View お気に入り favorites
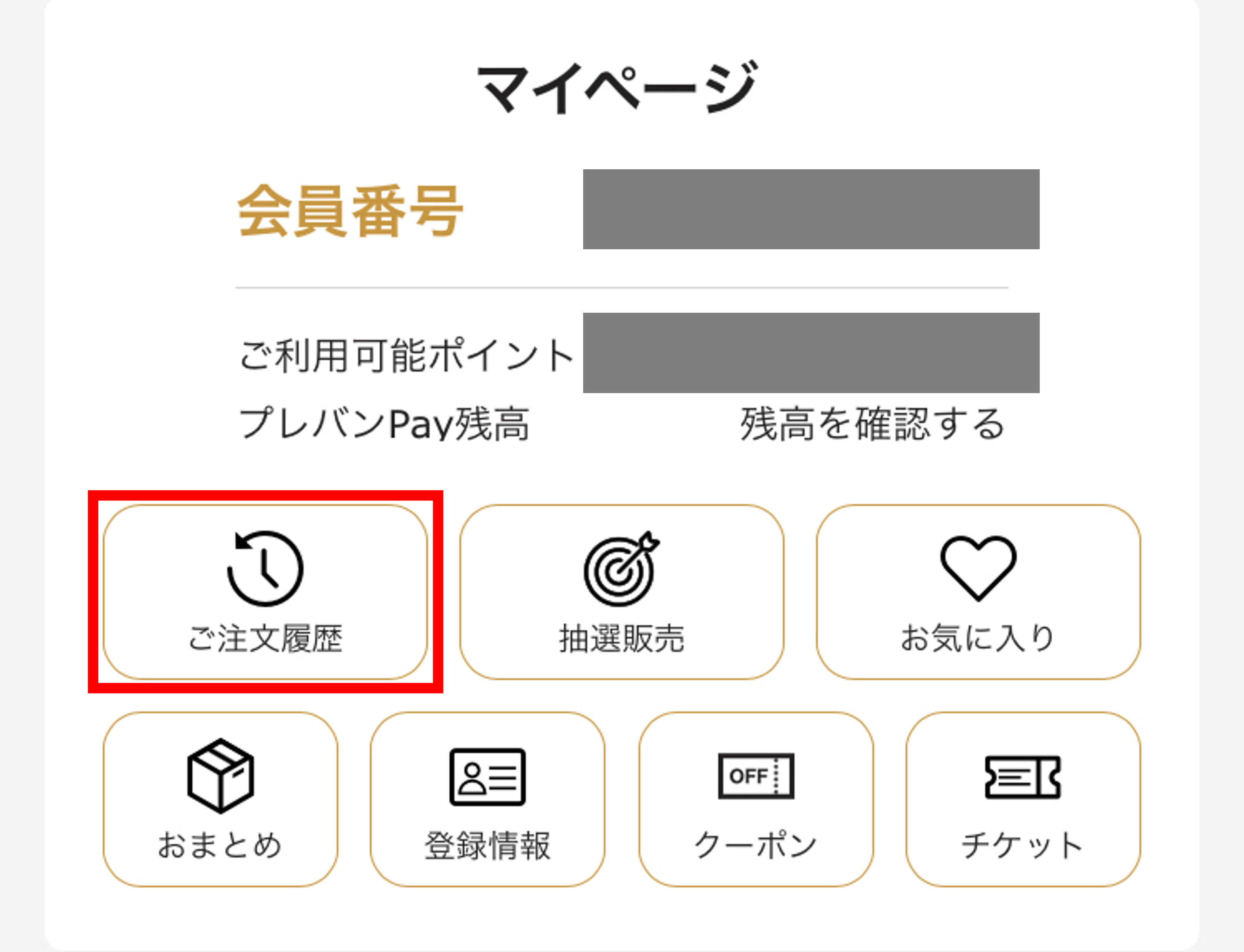 click(978, 592)
